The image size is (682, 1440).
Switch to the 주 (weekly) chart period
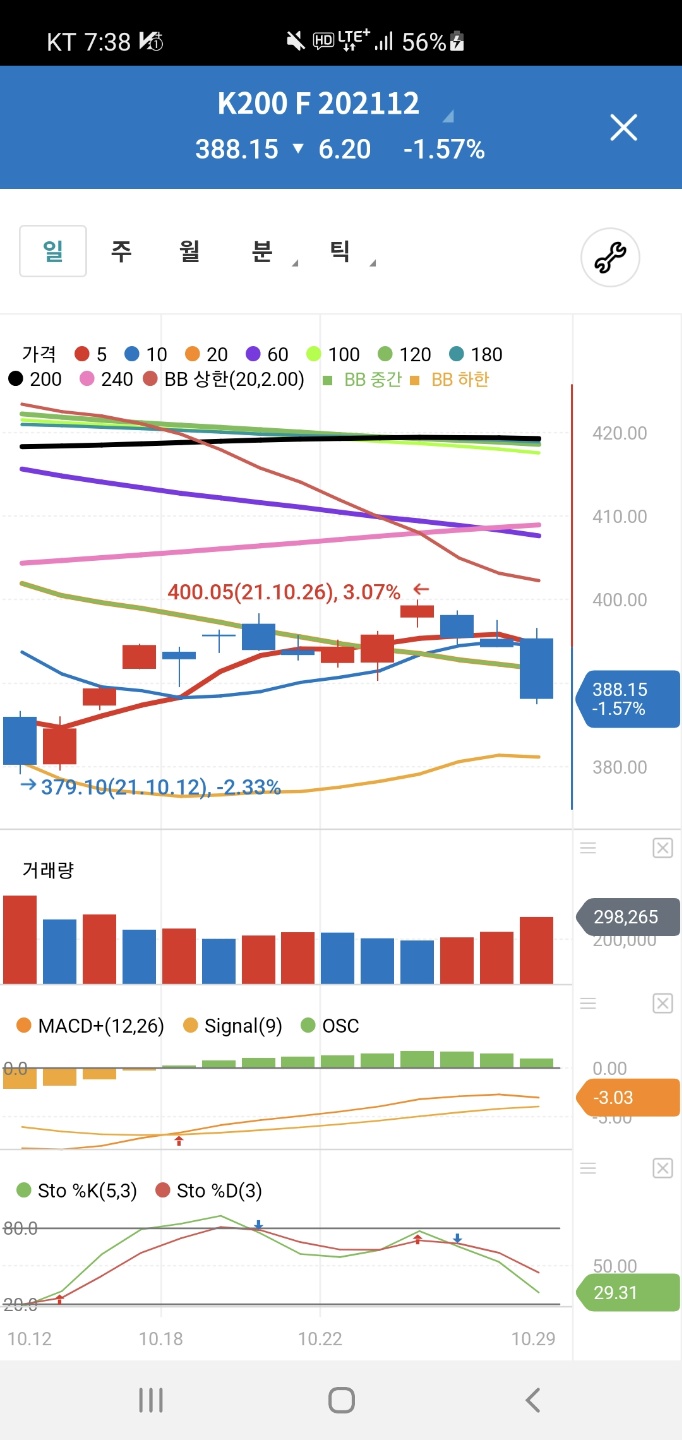pyautogui.click(x=122, y=251)
